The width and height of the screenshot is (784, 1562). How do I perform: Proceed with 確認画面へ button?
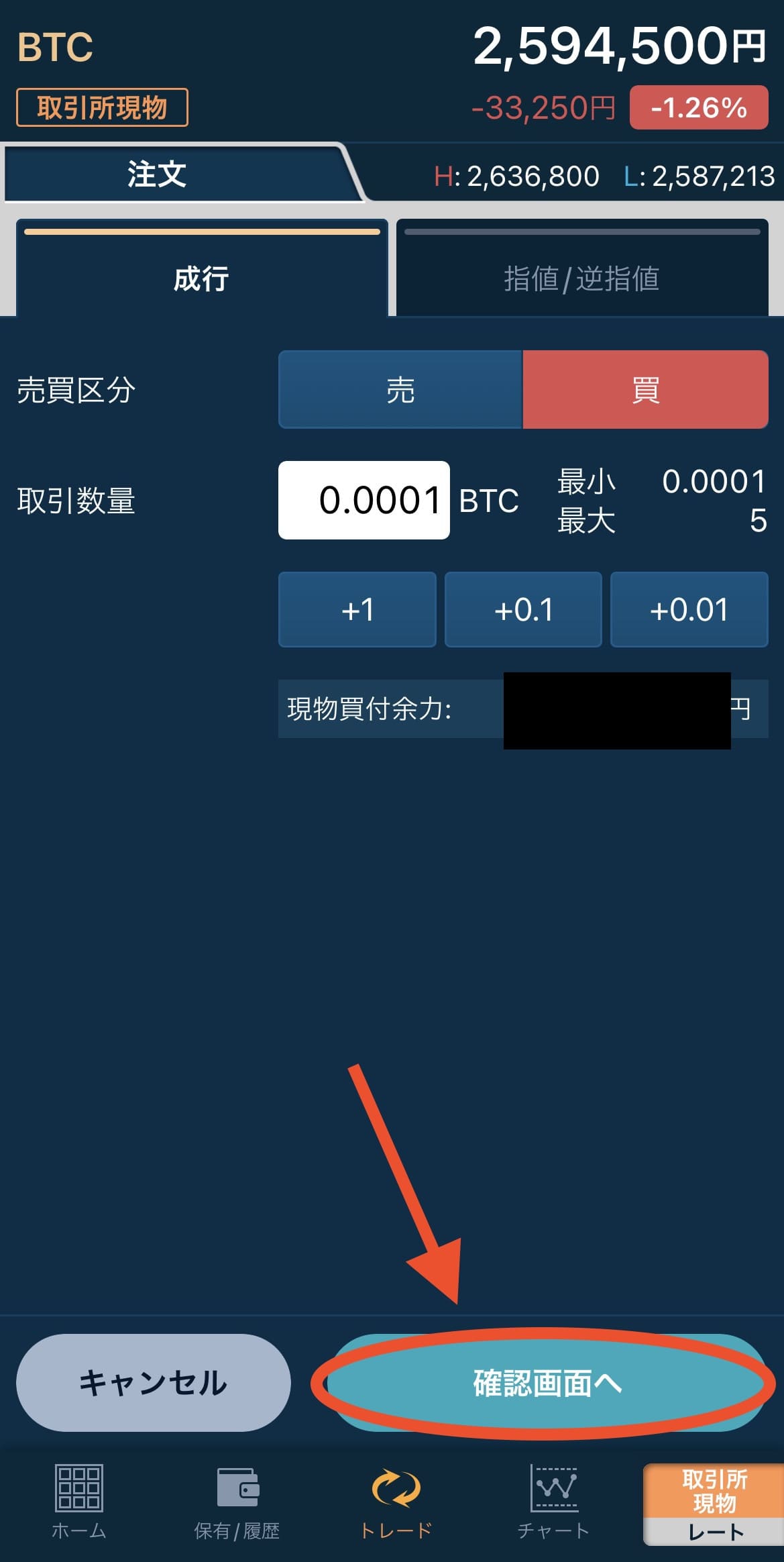[x=547, y=1383]
